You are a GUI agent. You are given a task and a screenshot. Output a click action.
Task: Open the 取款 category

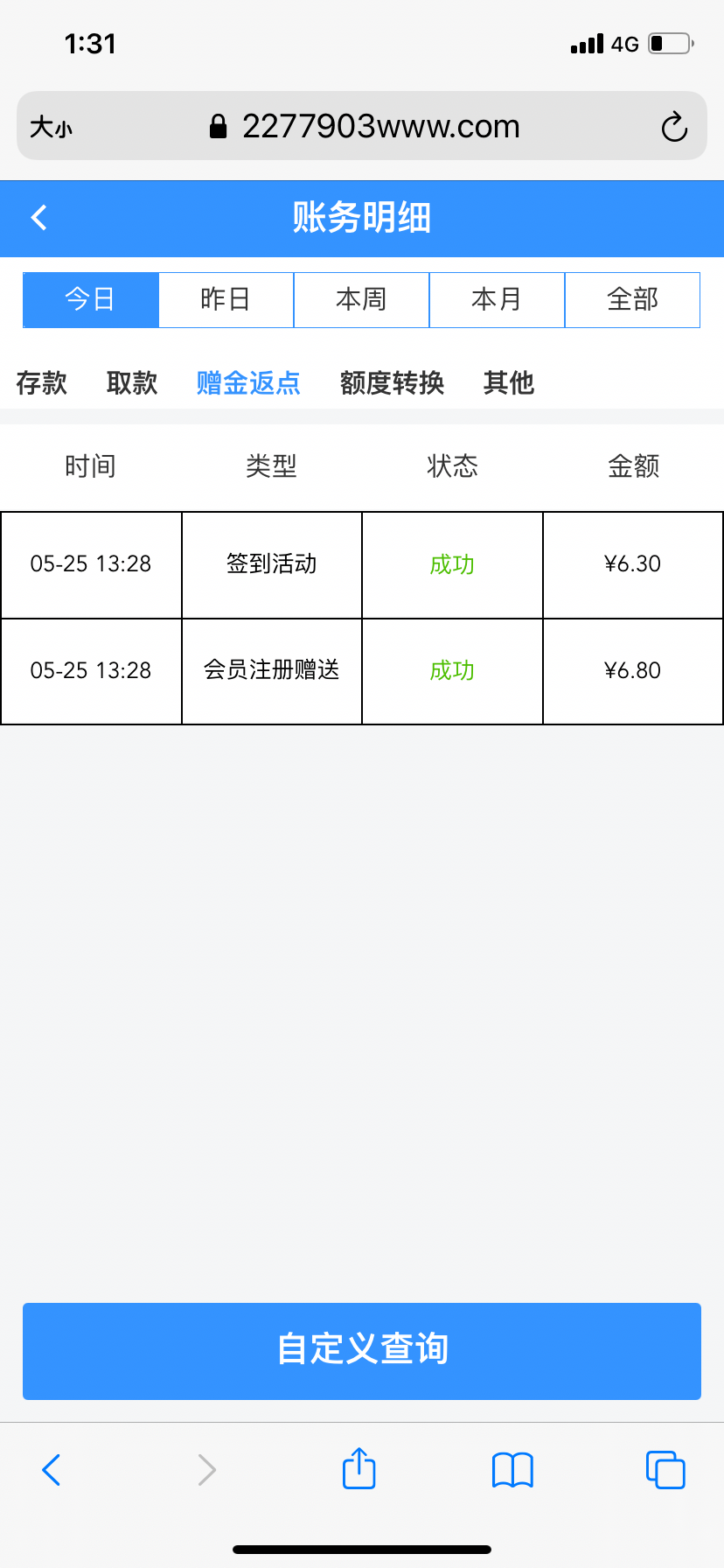(x=132, y=382)
